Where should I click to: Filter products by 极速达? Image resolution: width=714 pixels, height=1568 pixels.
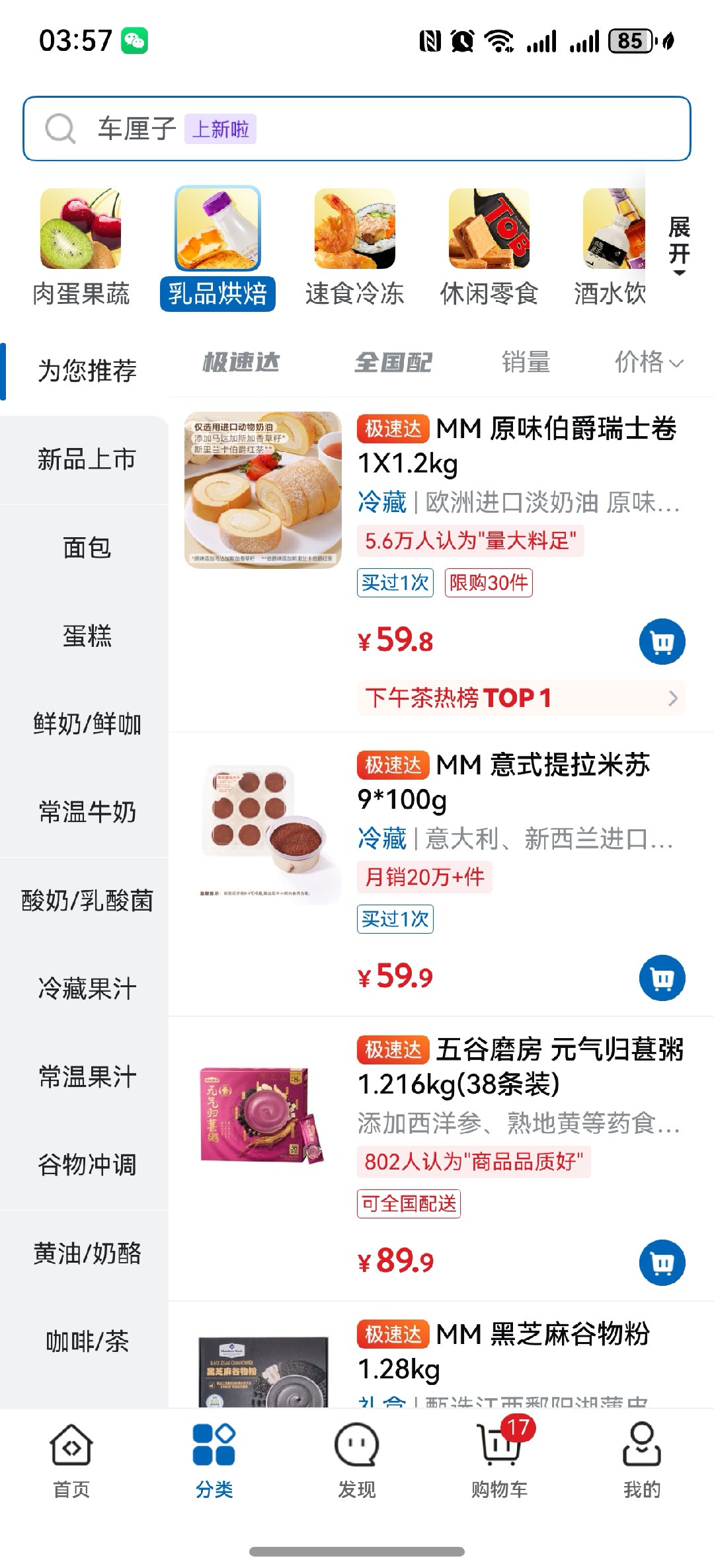click(241, 362)
